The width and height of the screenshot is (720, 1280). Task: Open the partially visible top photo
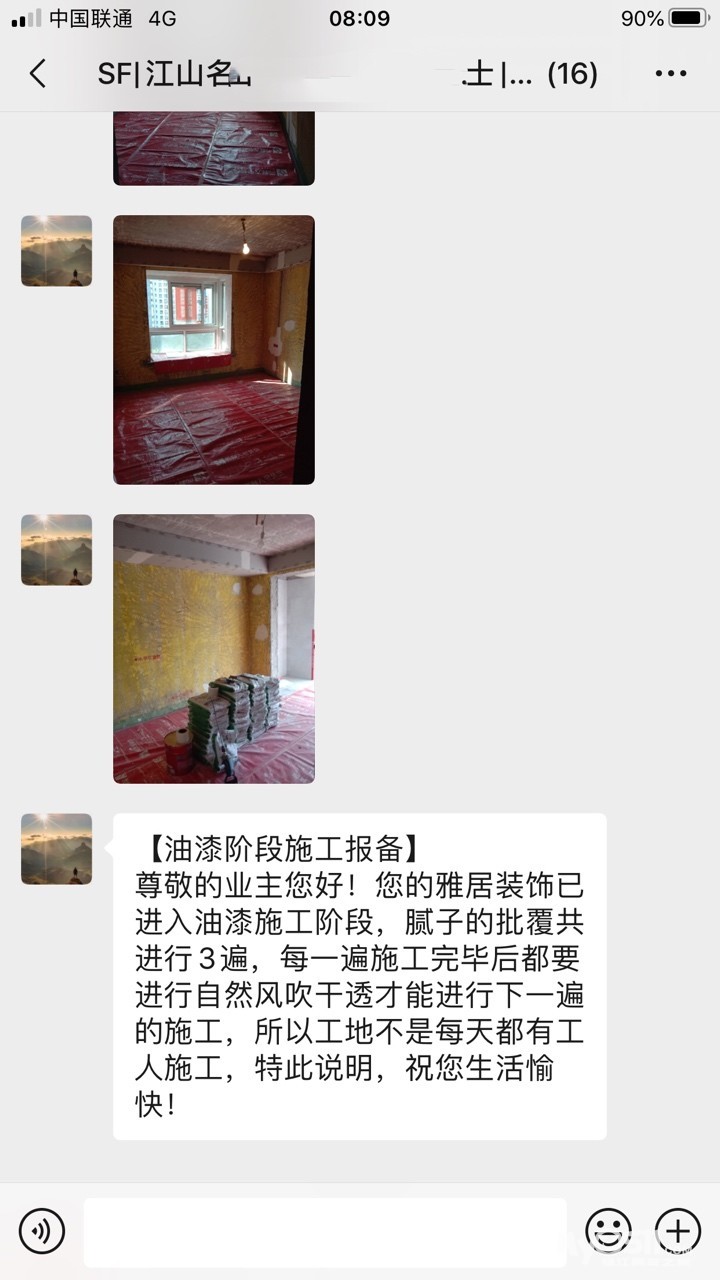pyautogui.click(x=214, y=148)
